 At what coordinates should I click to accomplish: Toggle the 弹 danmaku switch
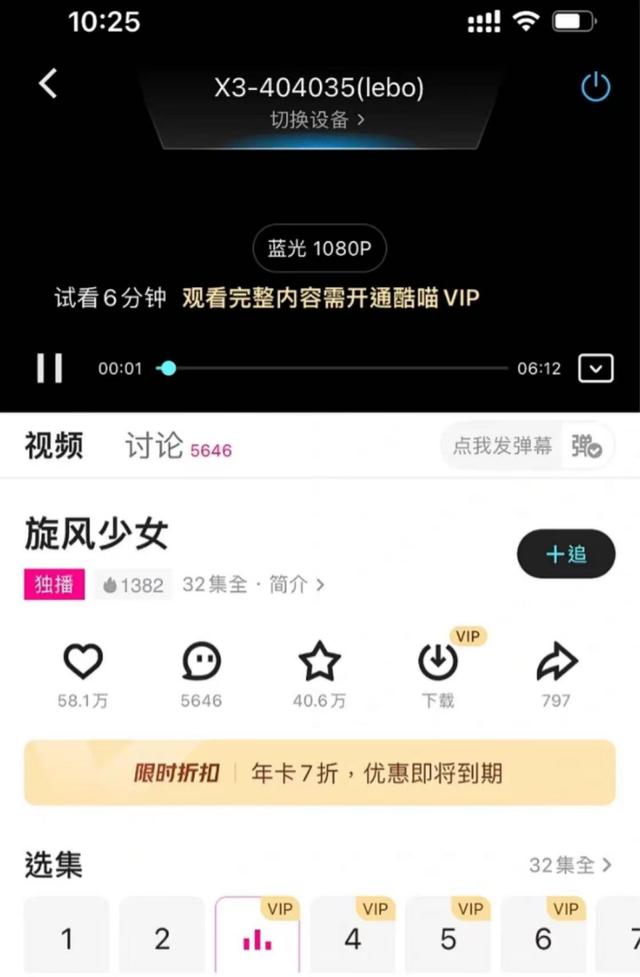[586, 447]
